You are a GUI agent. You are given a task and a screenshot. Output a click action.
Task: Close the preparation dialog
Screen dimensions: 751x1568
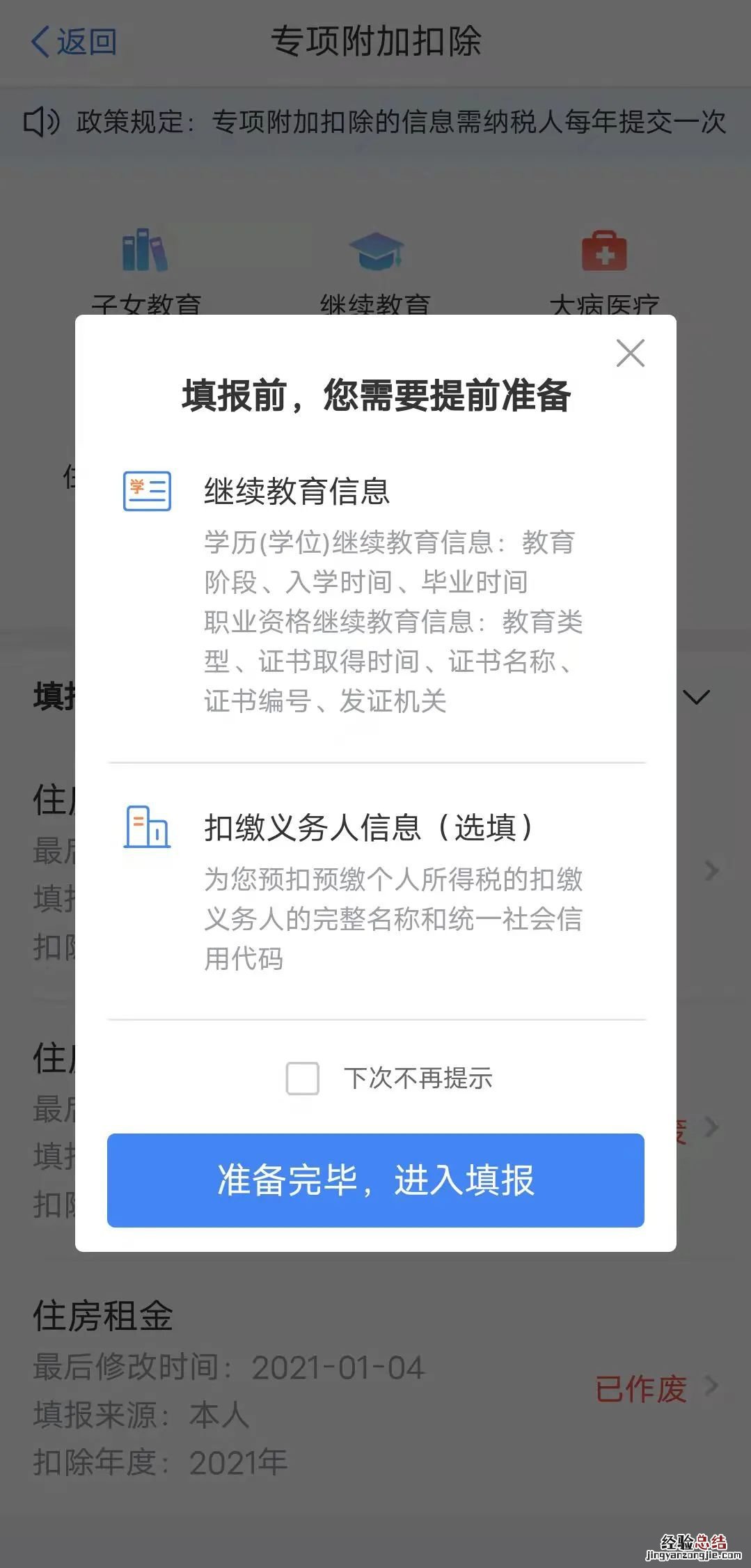pos(631,354)
